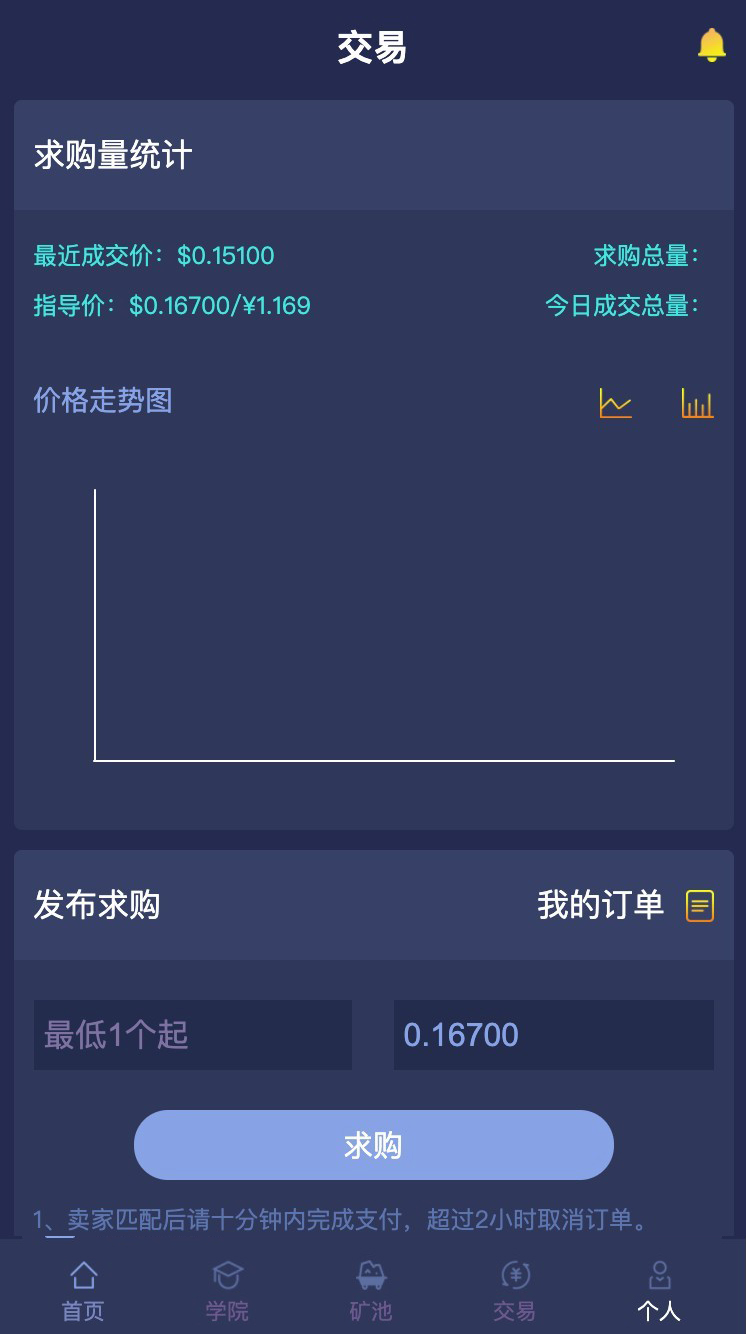Select the 交易 tab
Image resolution: width=746 pixels, height=1334 pixels.
(x=514, y=1291)
